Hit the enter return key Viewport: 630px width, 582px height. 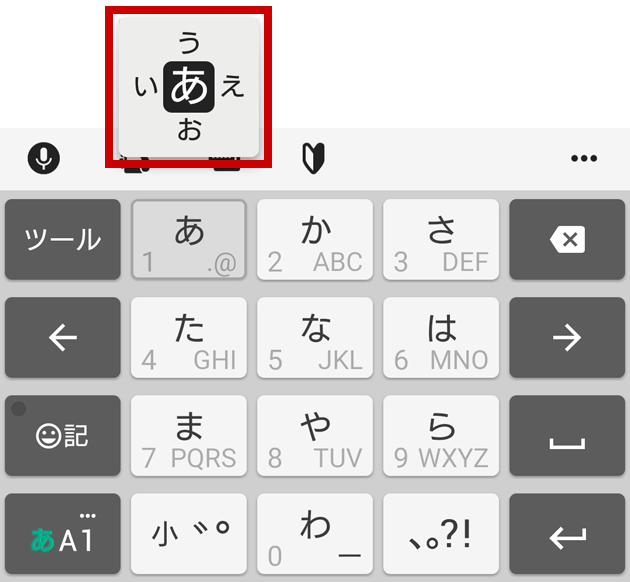click(567, 535)
